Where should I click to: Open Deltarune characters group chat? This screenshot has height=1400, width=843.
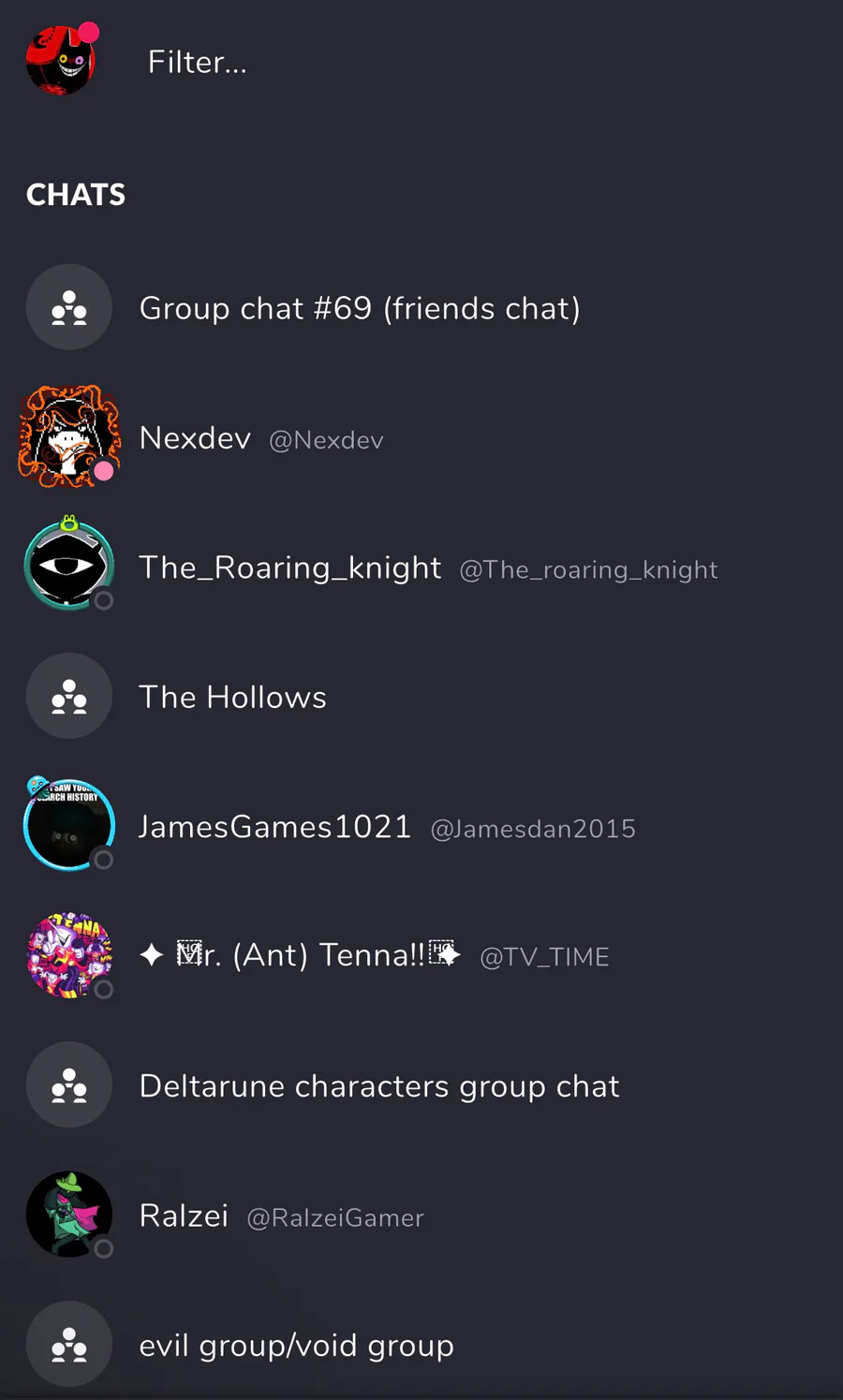[x=378, y=1086]
